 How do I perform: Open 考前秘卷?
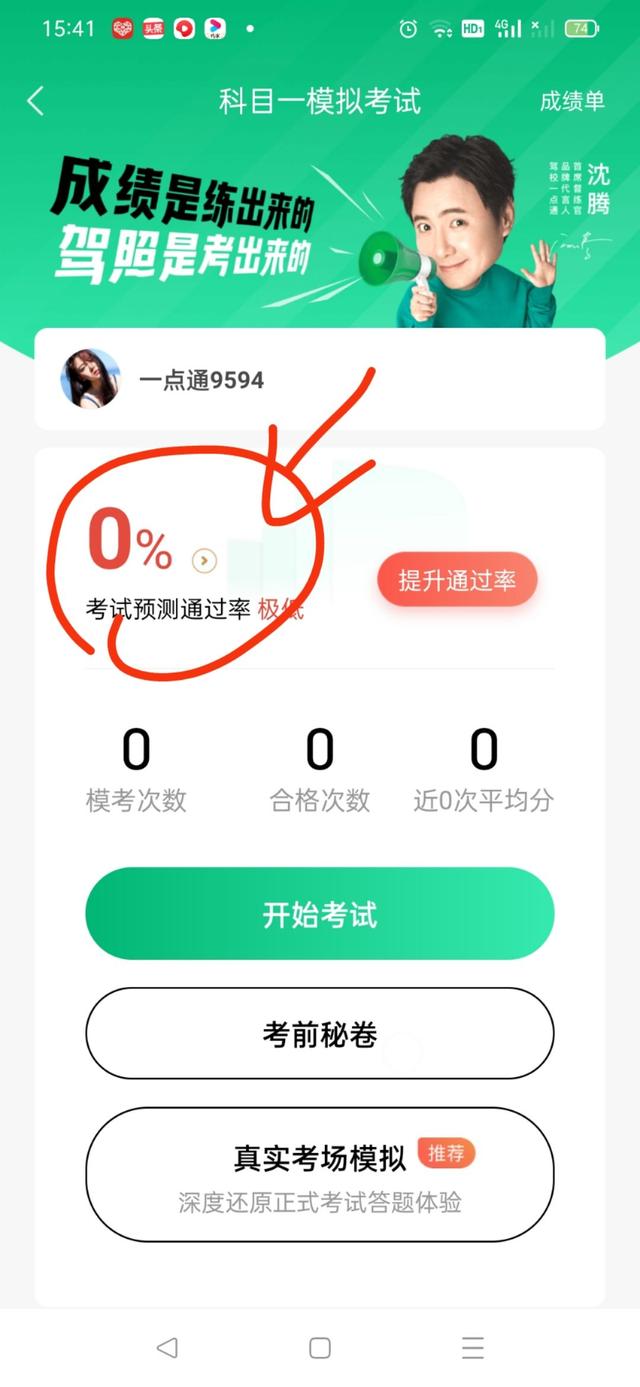coord(319,1034)
